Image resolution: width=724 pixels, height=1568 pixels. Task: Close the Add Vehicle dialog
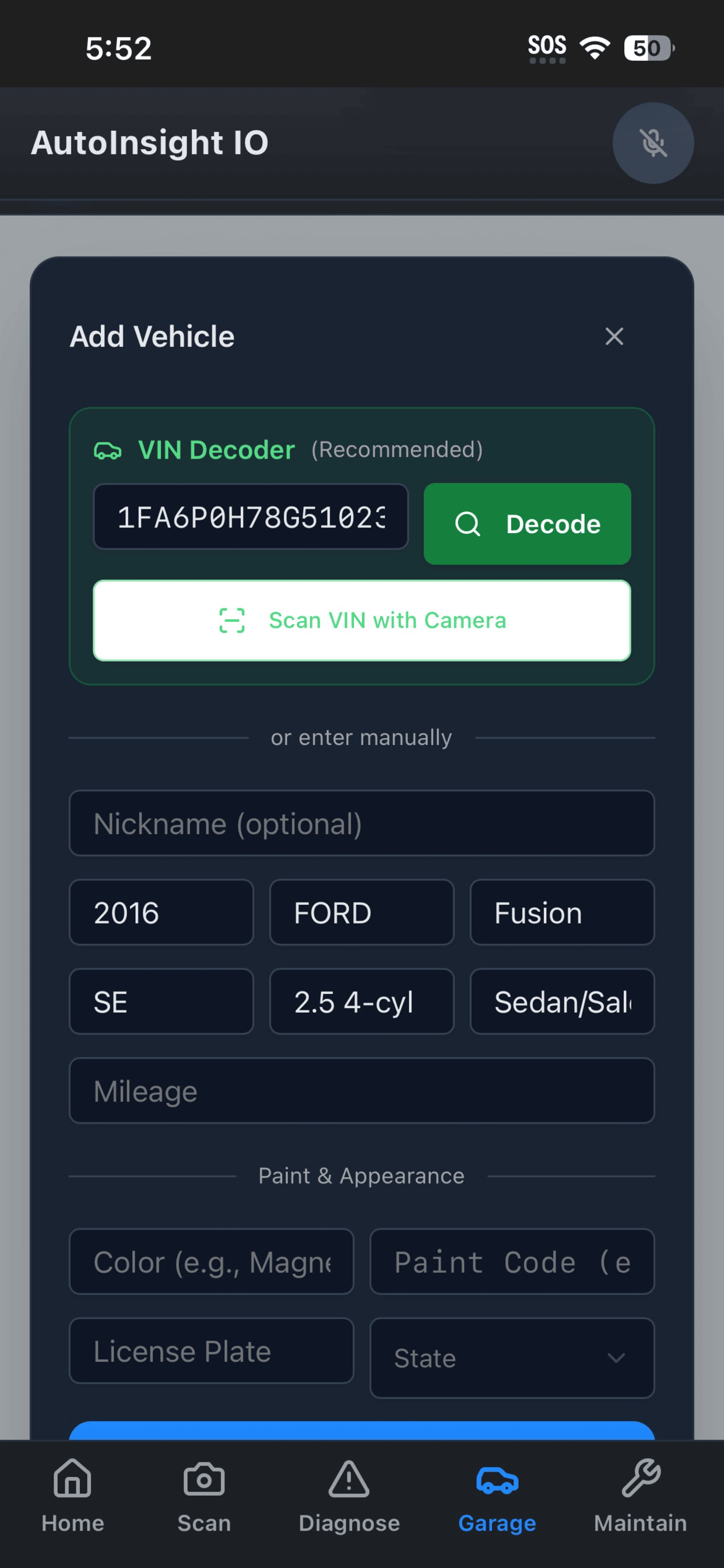coord(614,336)
